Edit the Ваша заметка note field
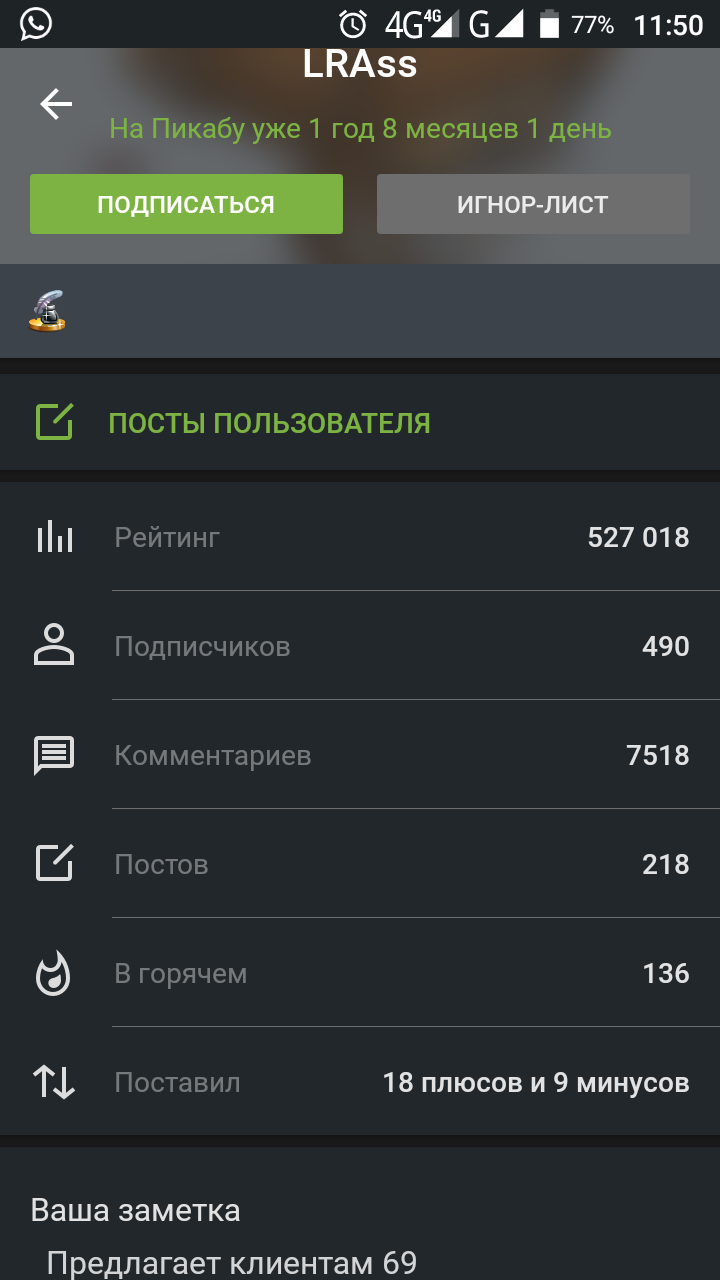This screenshot has width=720, height=1280. pos(231,1262)
